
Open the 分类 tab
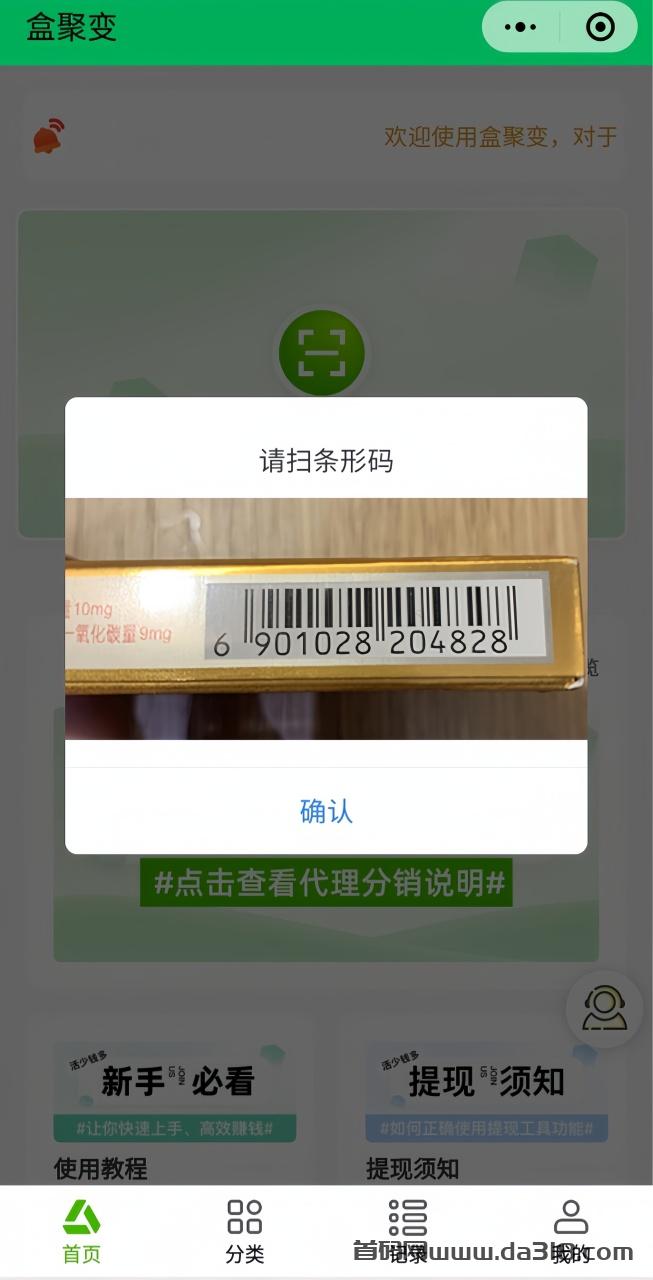pos(245,1232)
